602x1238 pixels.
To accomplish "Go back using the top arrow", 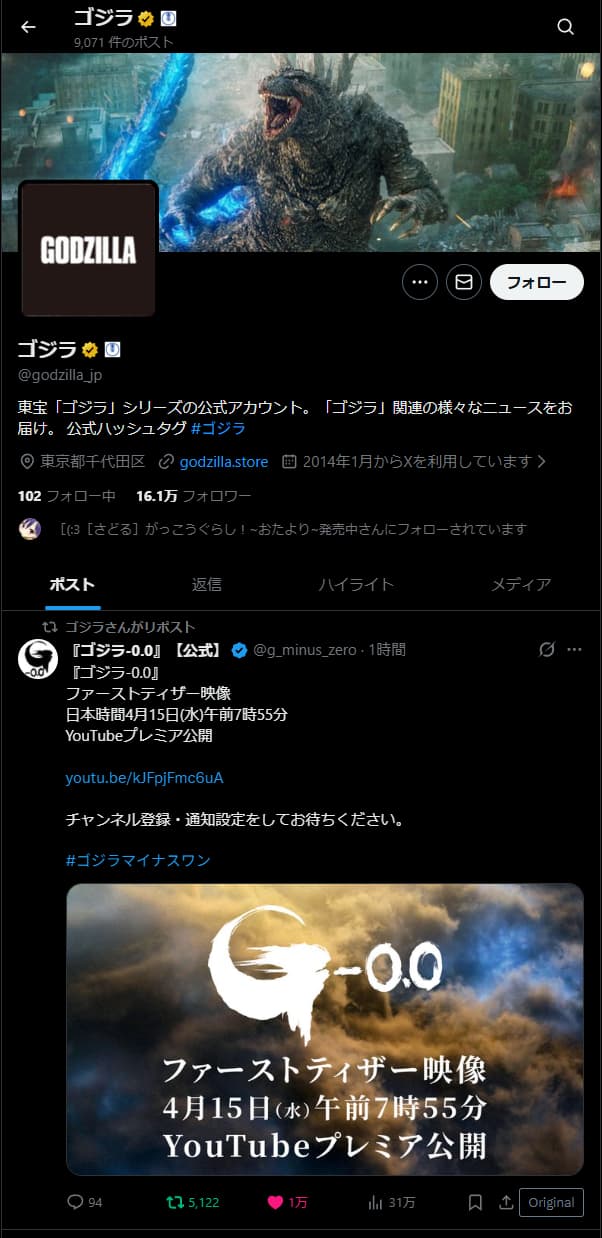I will tap(28, 27).
